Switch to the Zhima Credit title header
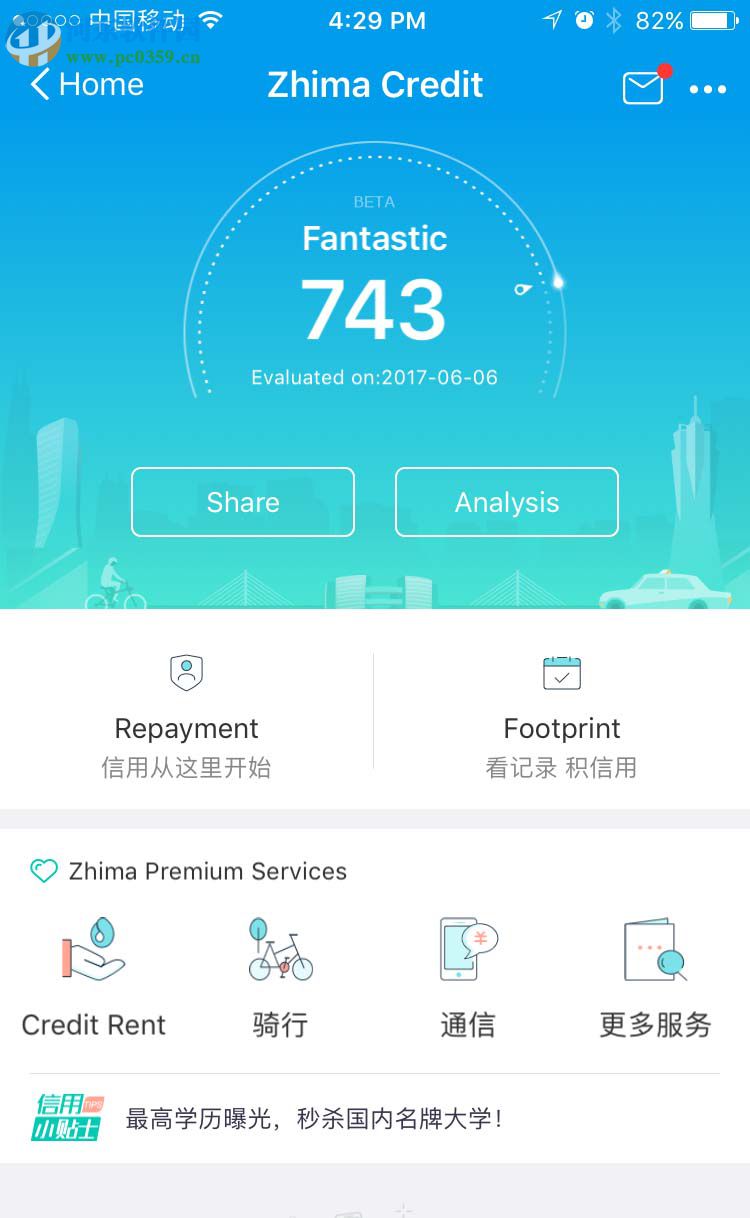This screenshot has width=750, height=1218. tap(375, 85)
